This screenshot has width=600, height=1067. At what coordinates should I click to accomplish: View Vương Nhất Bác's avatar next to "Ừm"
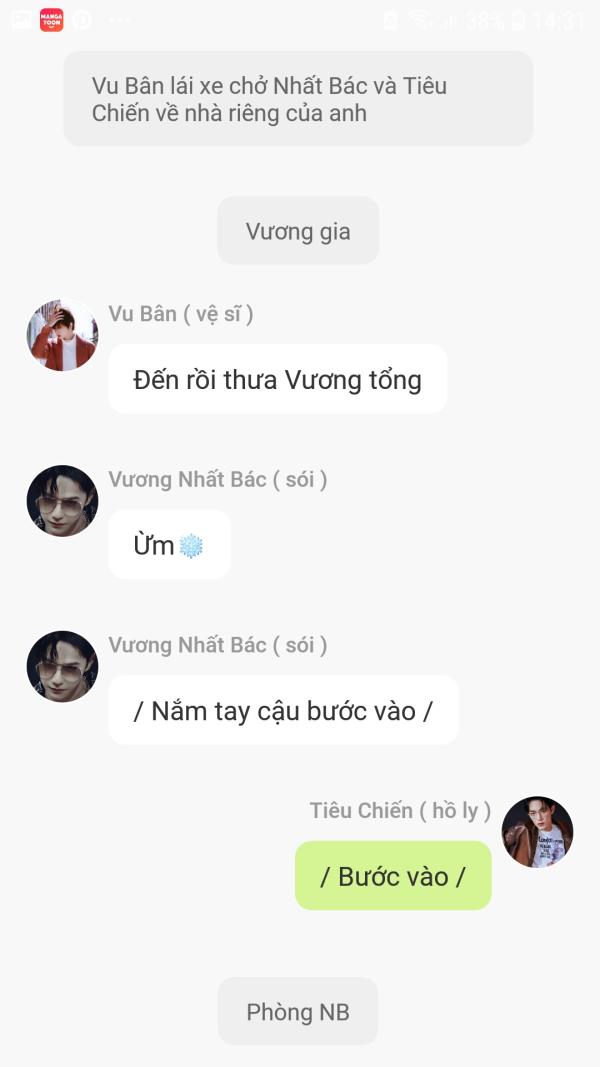[62, 501]
